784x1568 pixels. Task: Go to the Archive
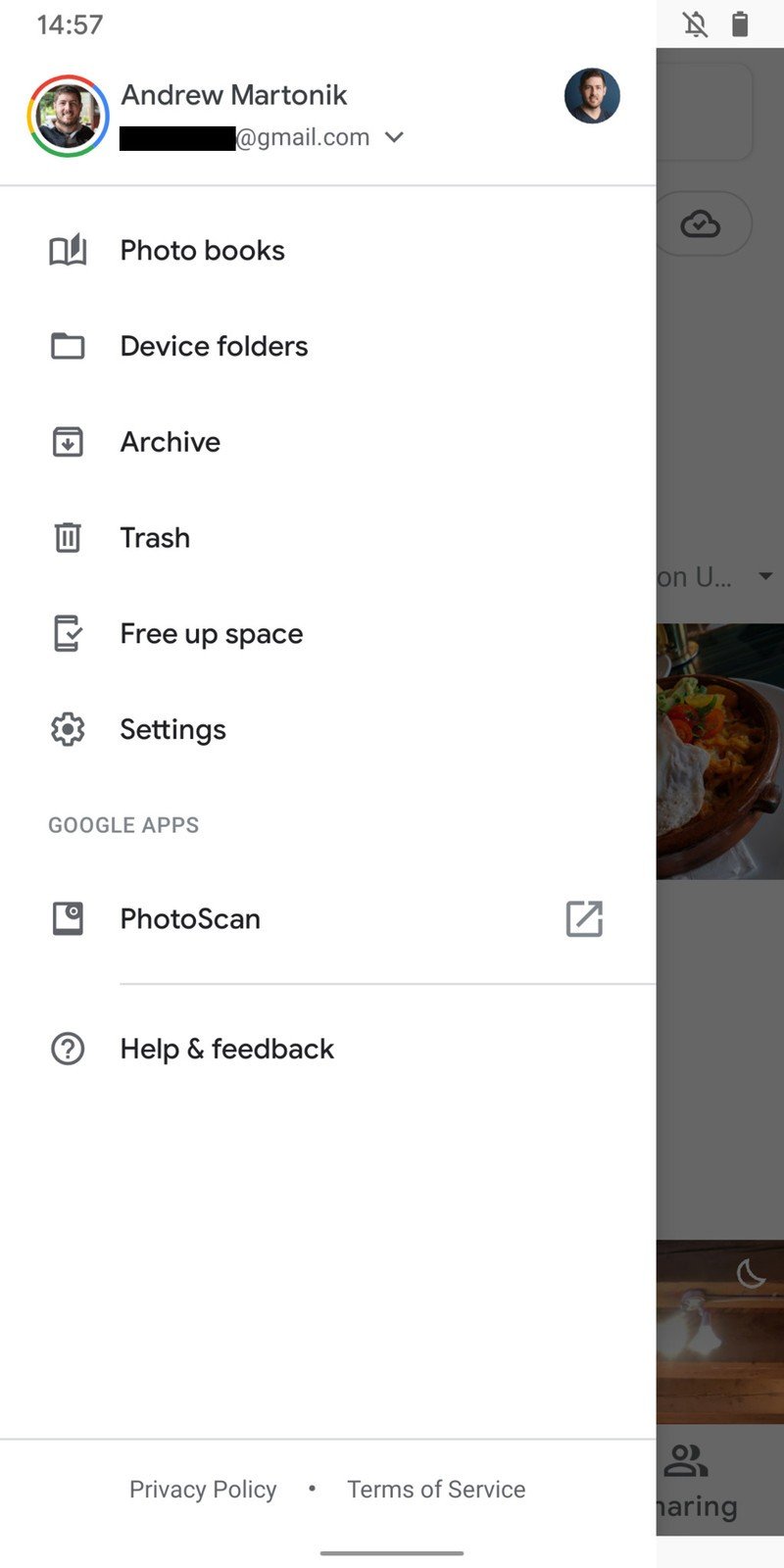(327, 442)
